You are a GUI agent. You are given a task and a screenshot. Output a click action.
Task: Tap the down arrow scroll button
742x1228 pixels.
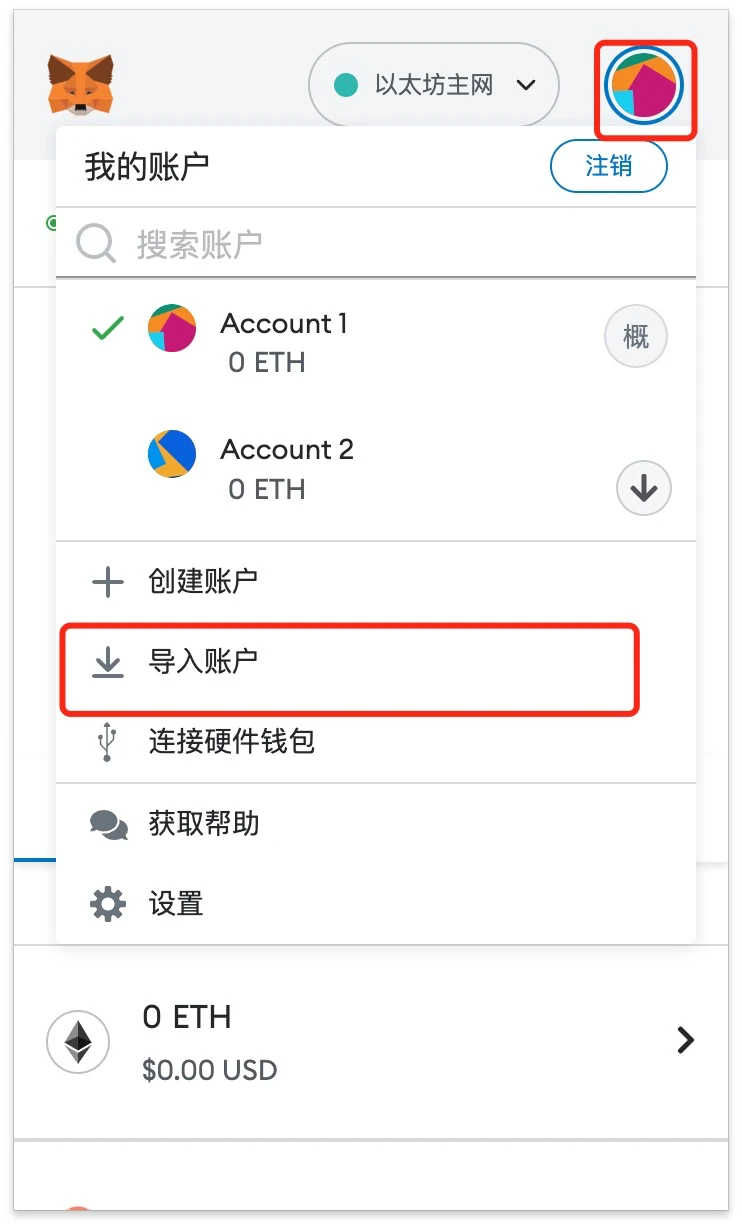coord(643,489)
